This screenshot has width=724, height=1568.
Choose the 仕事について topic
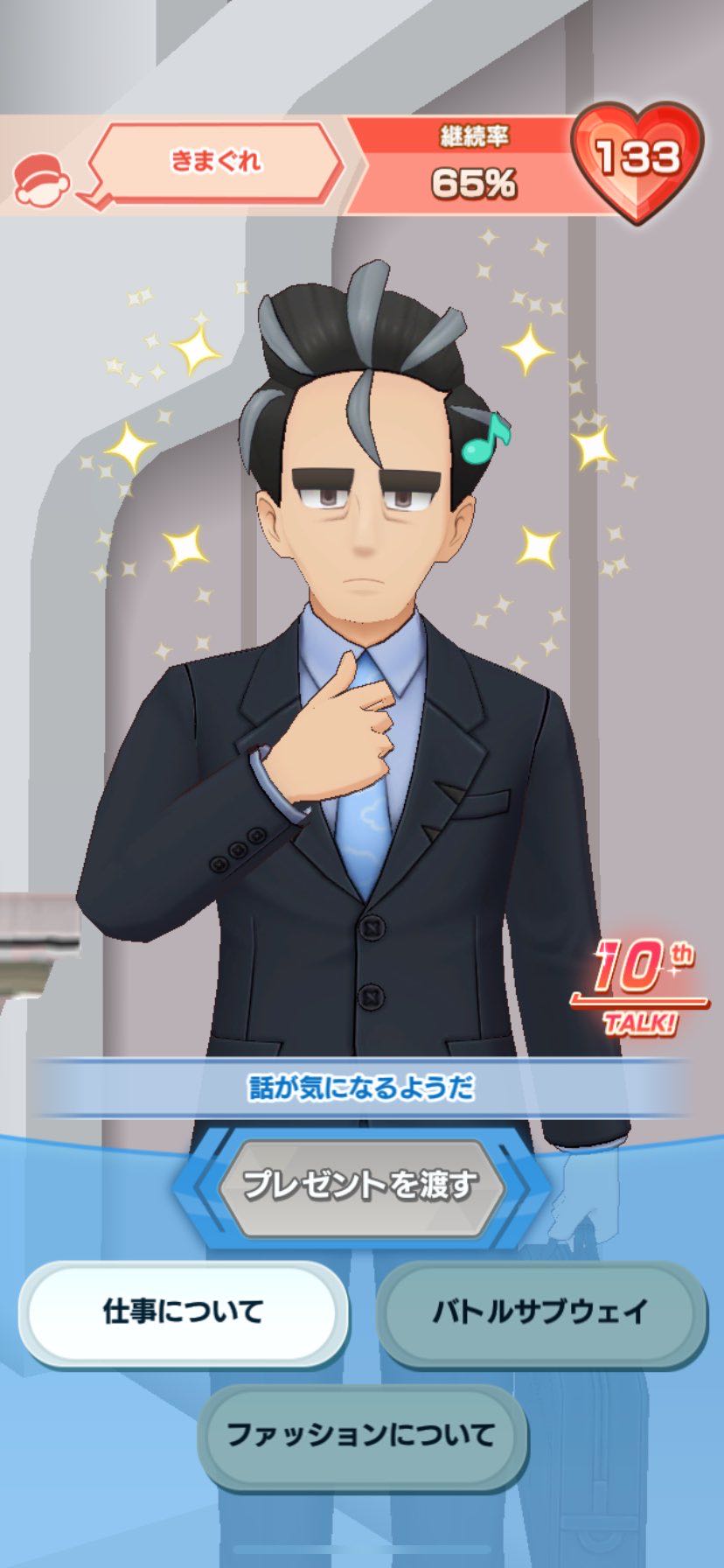point(184,1312)
